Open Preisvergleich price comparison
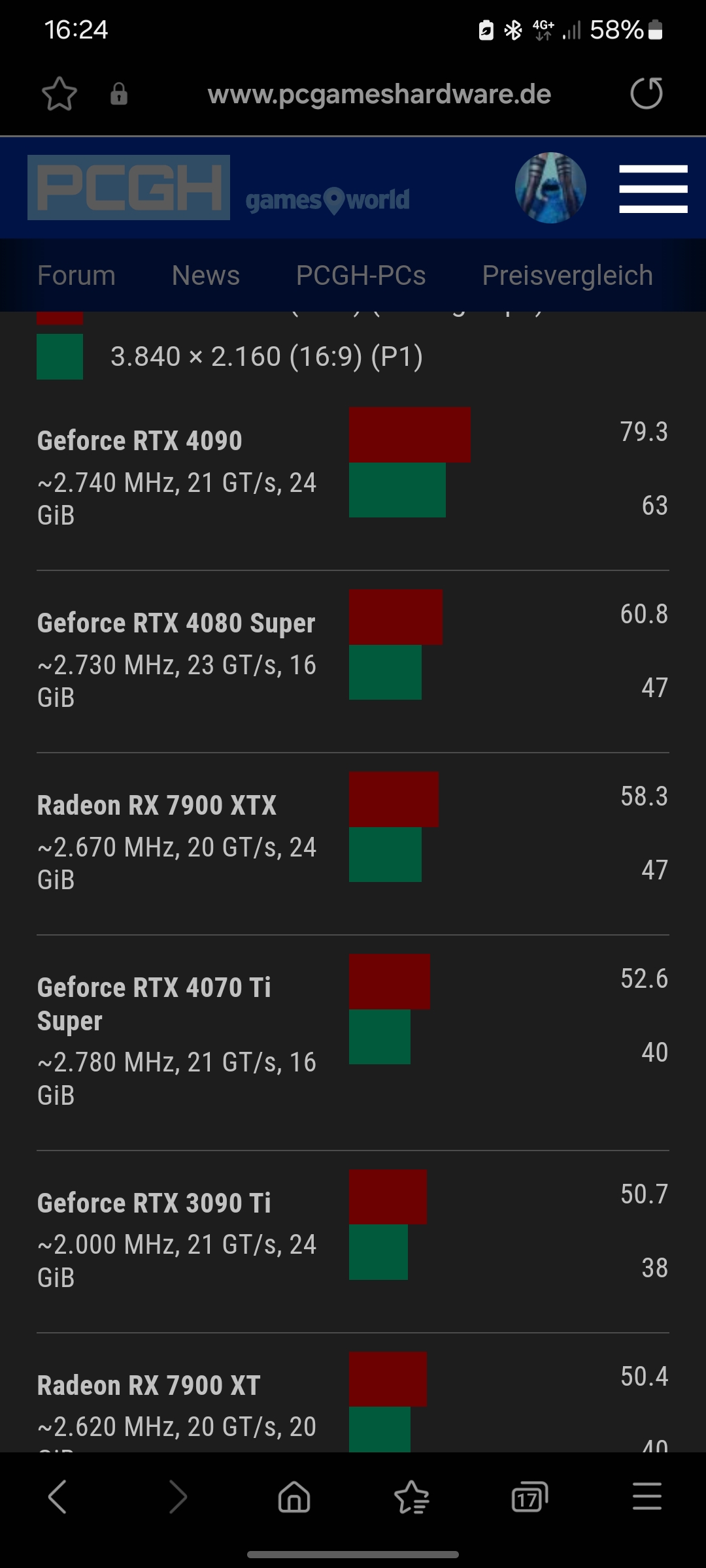This screenshot has width=706, height=1568. [x=567, y=275]
